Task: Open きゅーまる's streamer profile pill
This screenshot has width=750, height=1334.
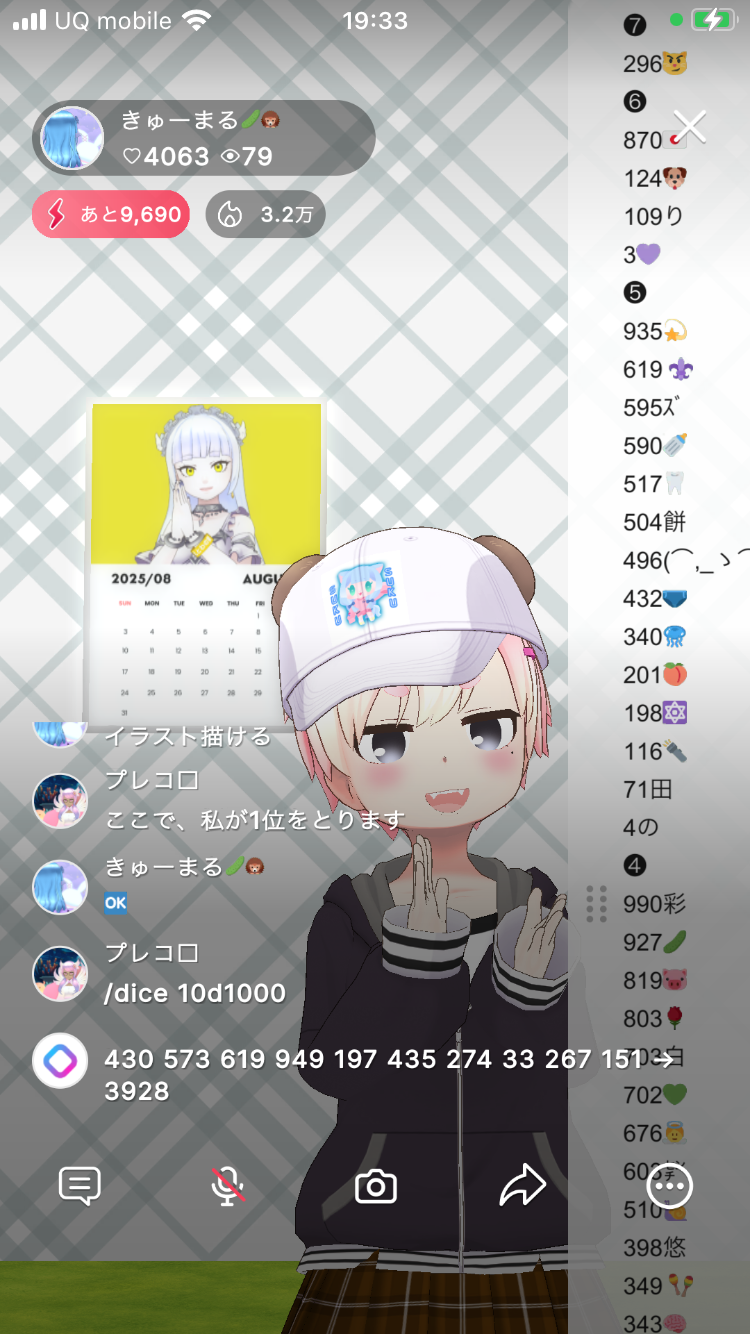Action: (204, 138)
